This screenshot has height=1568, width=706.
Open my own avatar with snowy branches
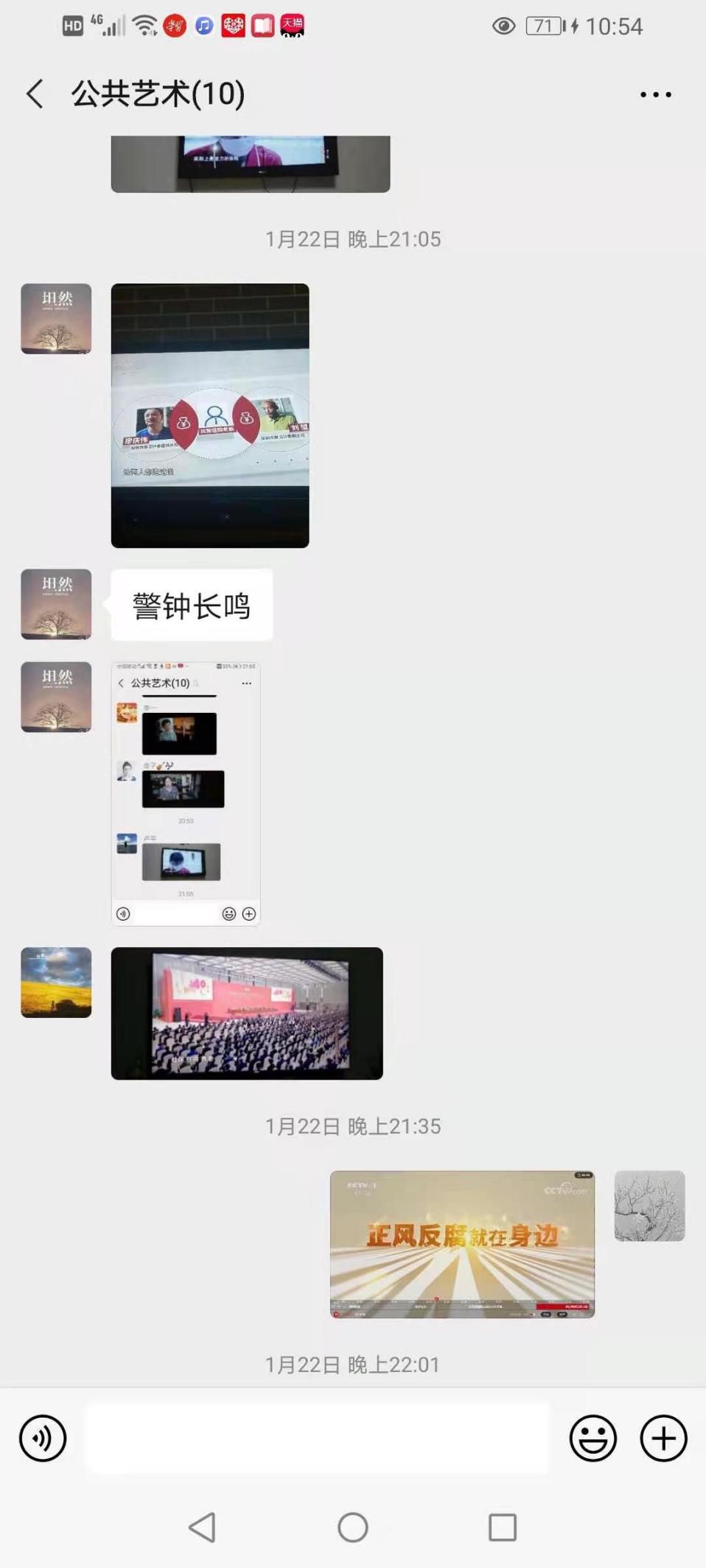pyautogui.click(x=649, y=1206)
